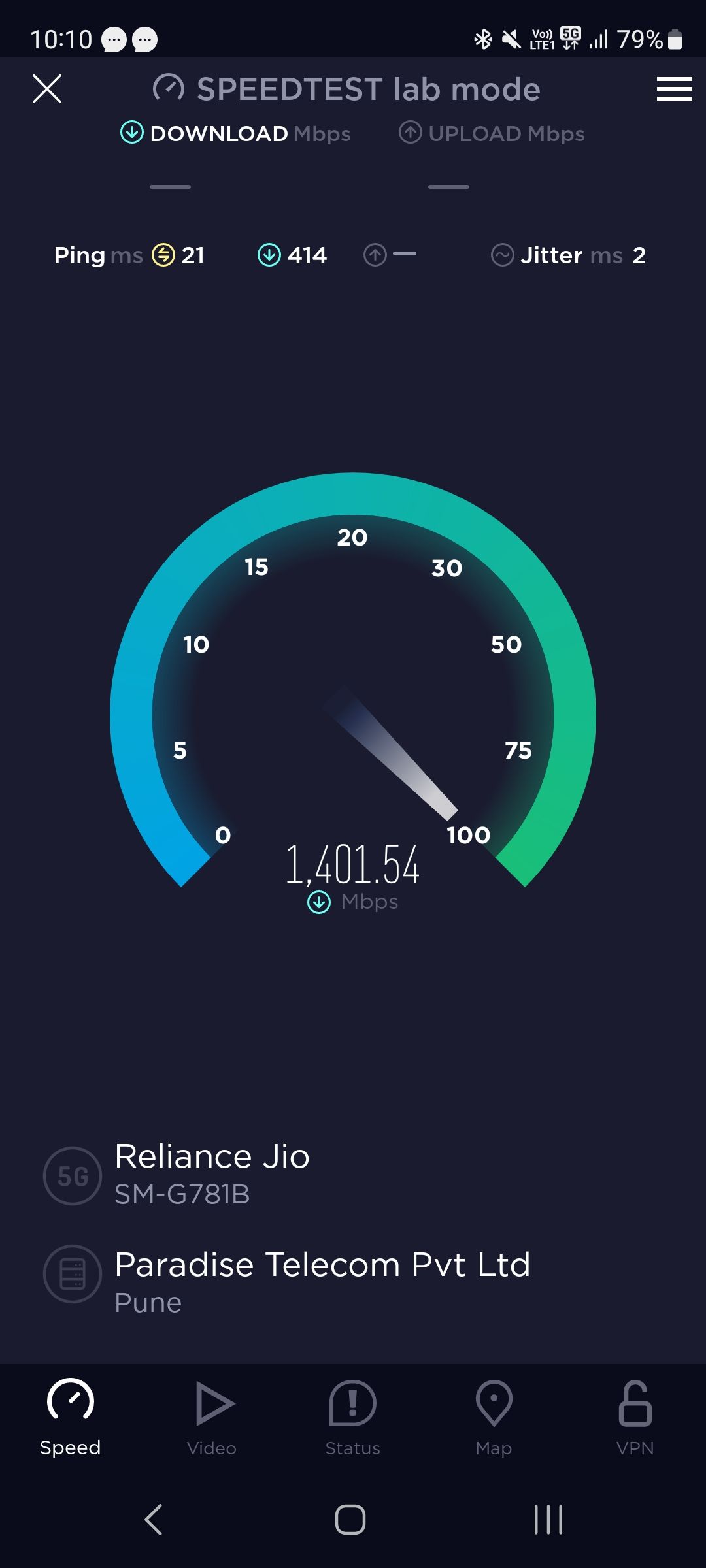Tap the battery indicator in status bar
This screenshot has width=706, height=1568.
click(675, 41)
